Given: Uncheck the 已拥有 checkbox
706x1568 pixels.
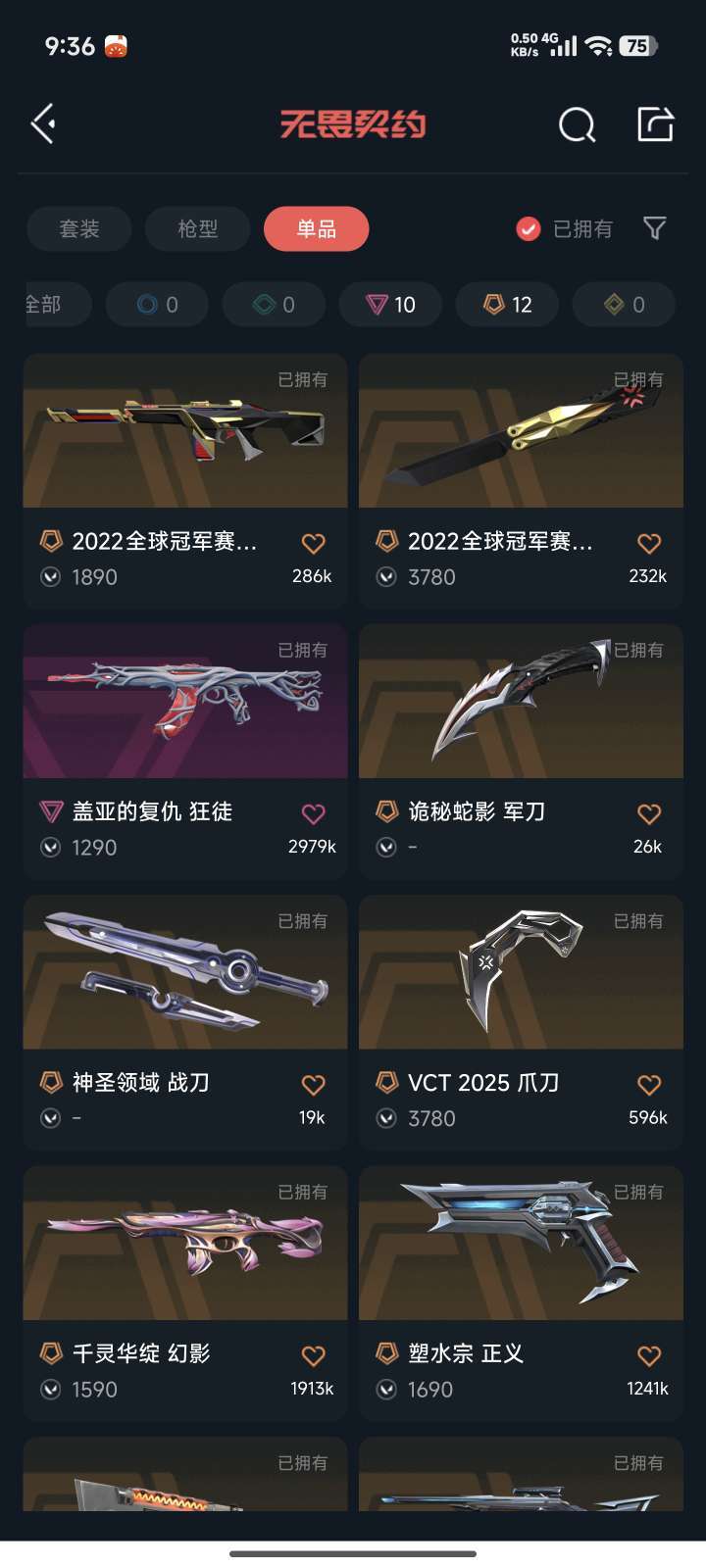Looking at the screenshot, I should (x=529, y=229).
